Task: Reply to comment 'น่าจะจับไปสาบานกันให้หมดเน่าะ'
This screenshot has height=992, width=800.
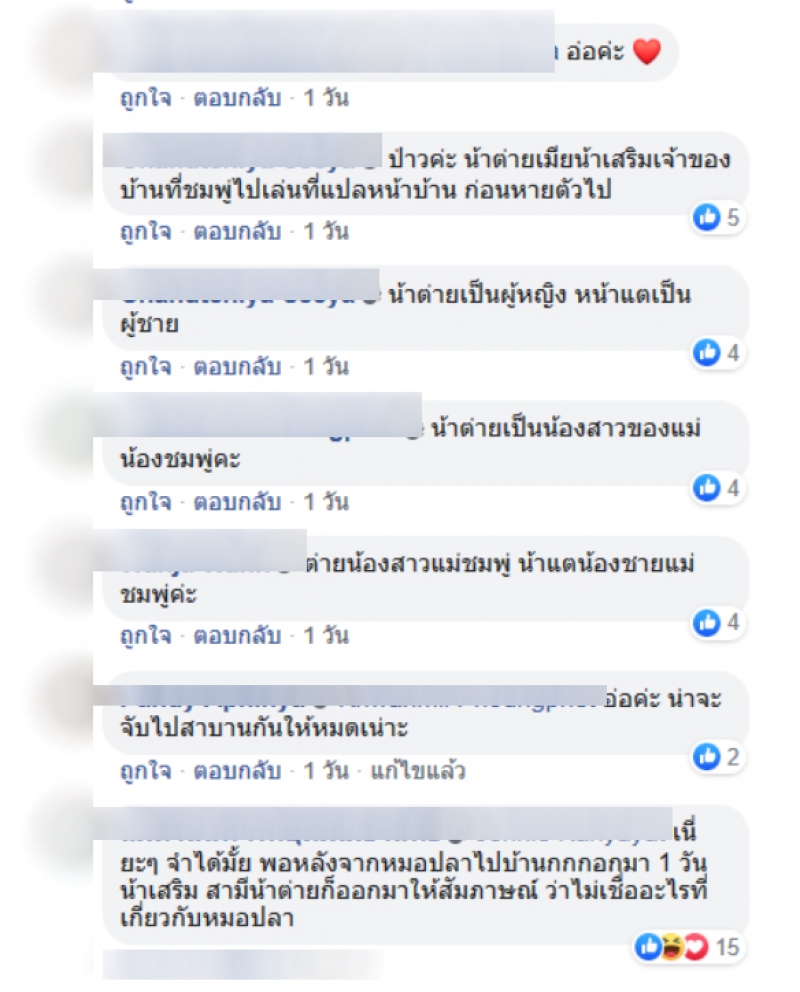Action: pyautogui.click(x=237, y=771)
